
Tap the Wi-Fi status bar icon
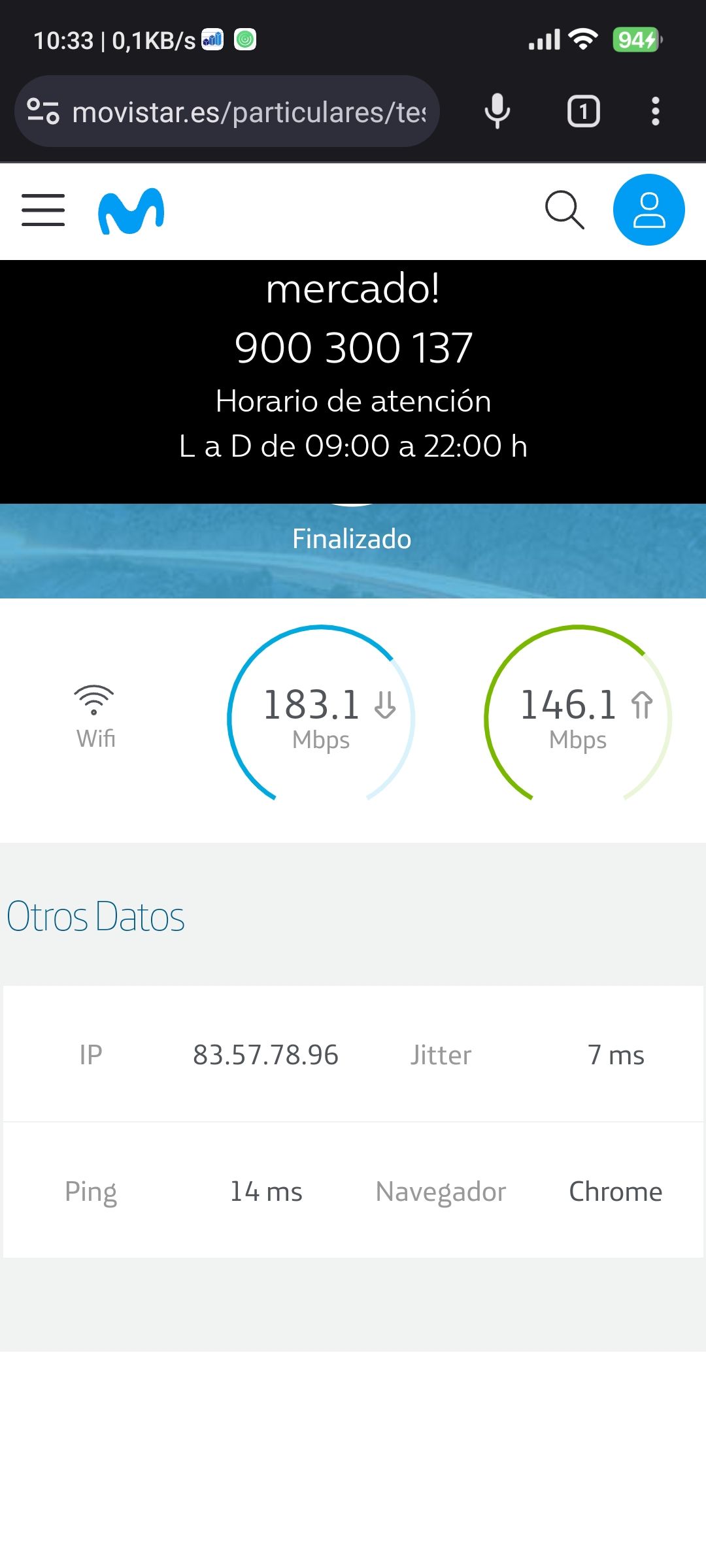tap(582, 39)
